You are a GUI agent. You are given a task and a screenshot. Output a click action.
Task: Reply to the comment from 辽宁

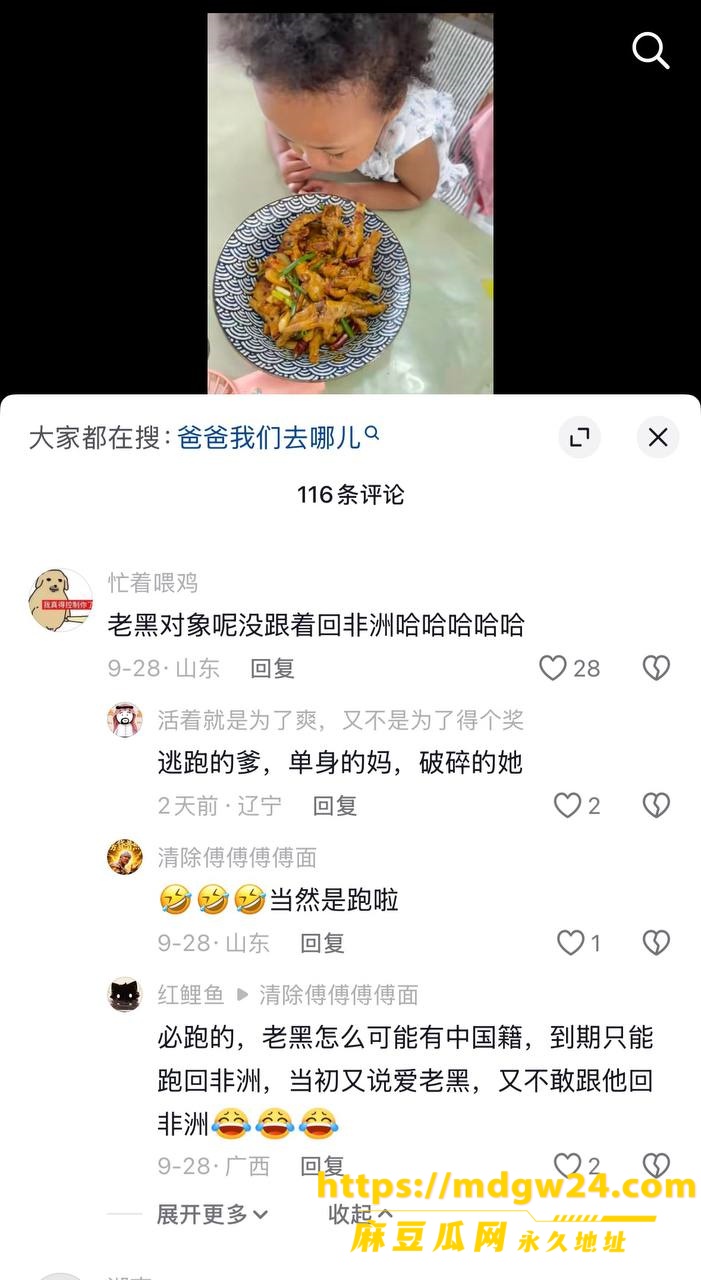(x=335, y=806)
